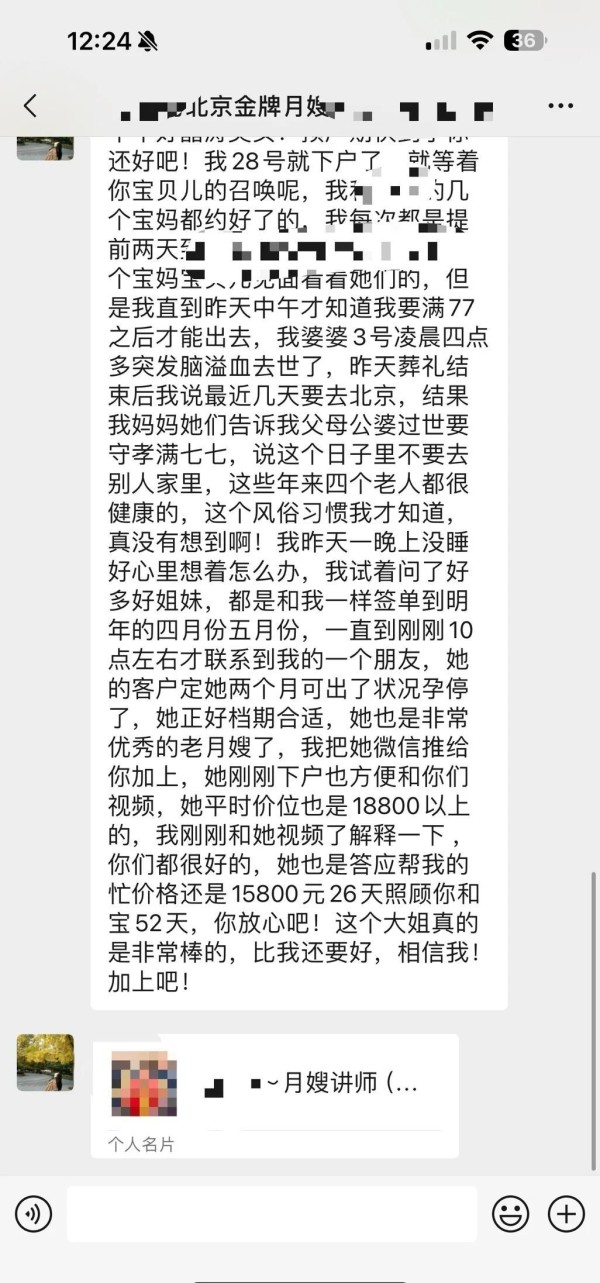Go back to the chat list

tap(30, 105)
